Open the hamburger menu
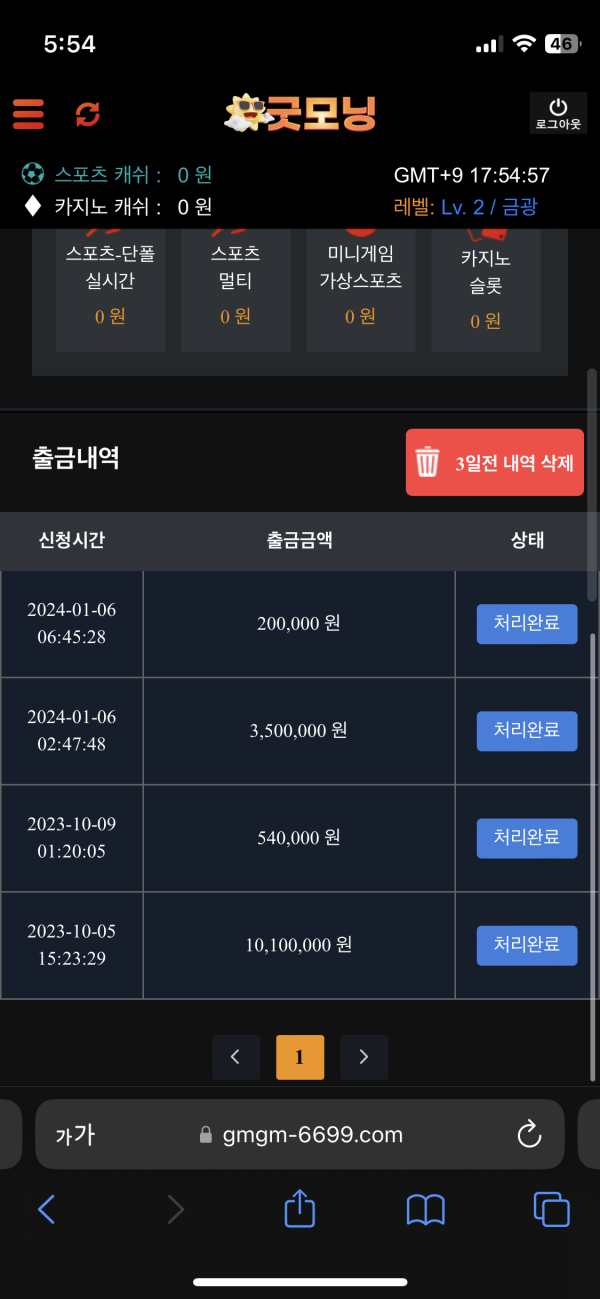The width and height of the screenshot is (600, 1299). coord(28,114)
